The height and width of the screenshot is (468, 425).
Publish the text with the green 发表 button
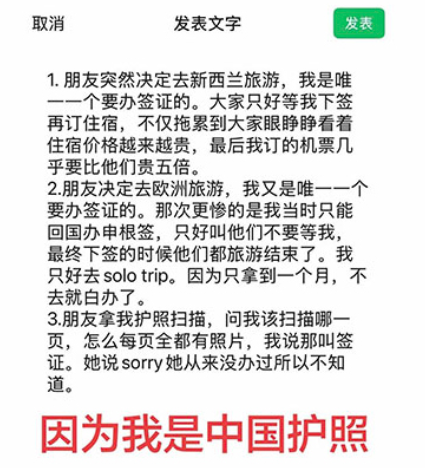(x=359, y=23)
